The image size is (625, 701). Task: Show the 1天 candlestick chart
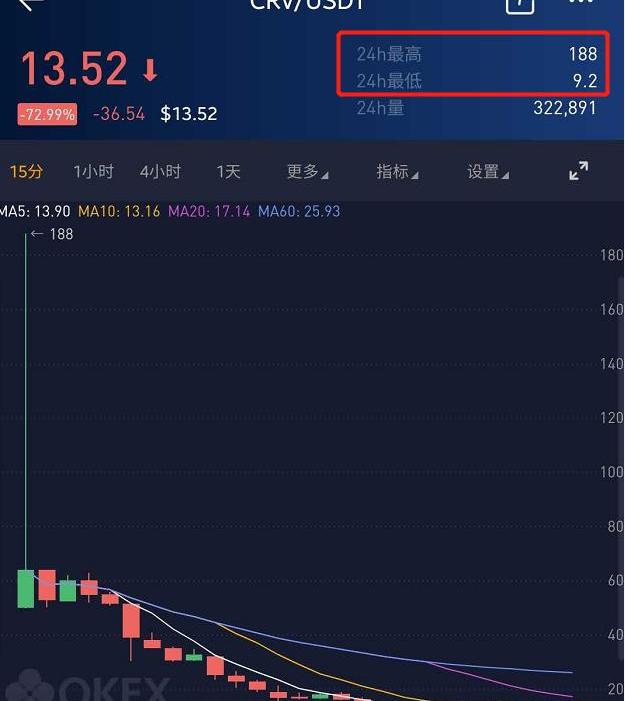coord(228,172)
